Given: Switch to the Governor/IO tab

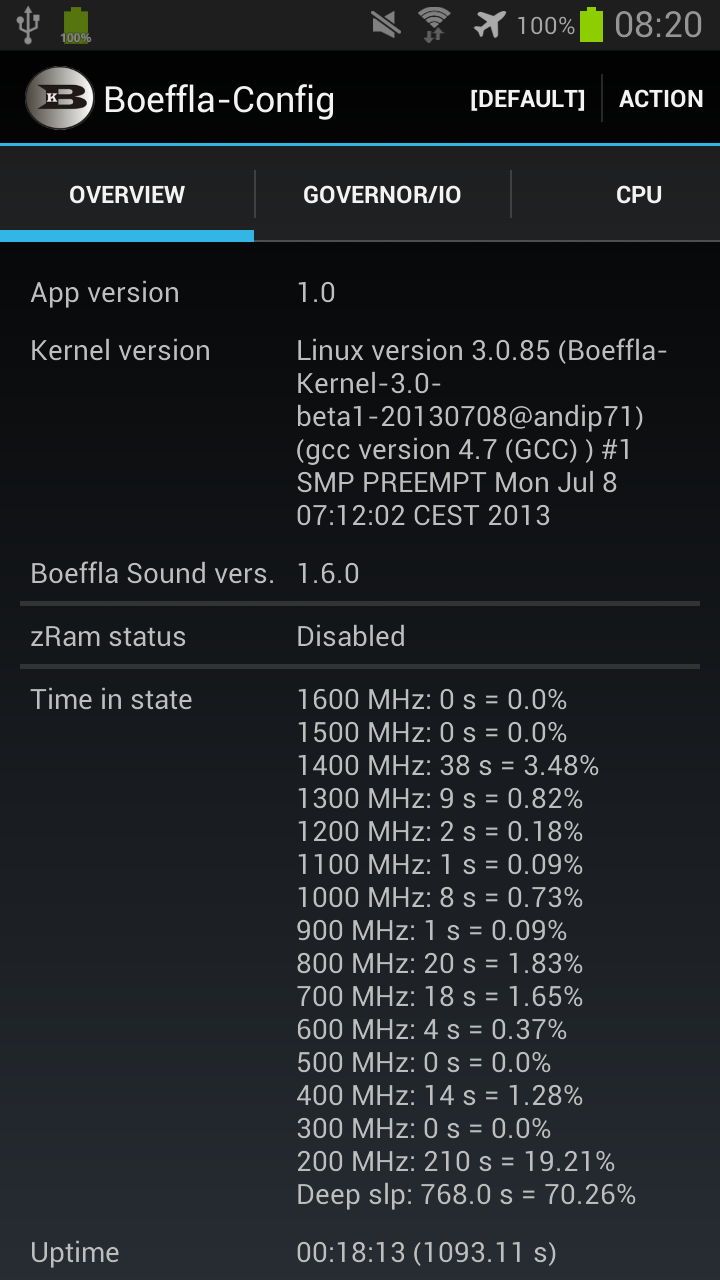Looking at the screenshot, I should [x=382, y=194].
